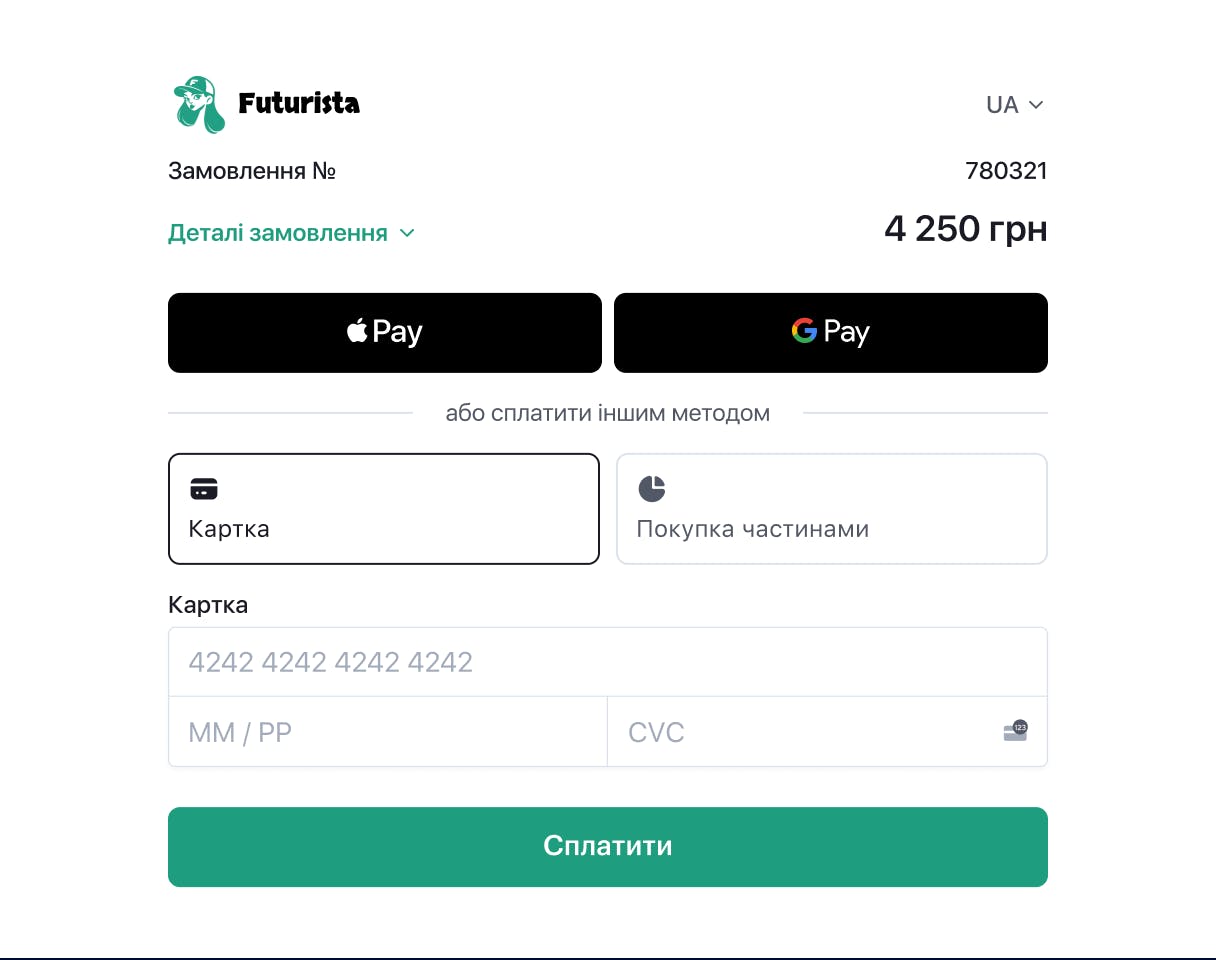Pay with Apple Pay
1216x960 pixels.
point(385,332)
